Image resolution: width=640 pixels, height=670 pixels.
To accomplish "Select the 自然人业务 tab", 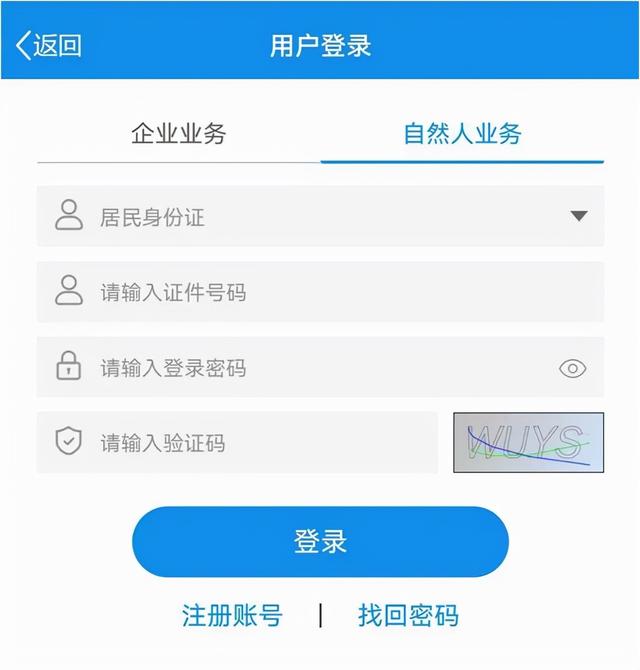I will coord(462,134).
